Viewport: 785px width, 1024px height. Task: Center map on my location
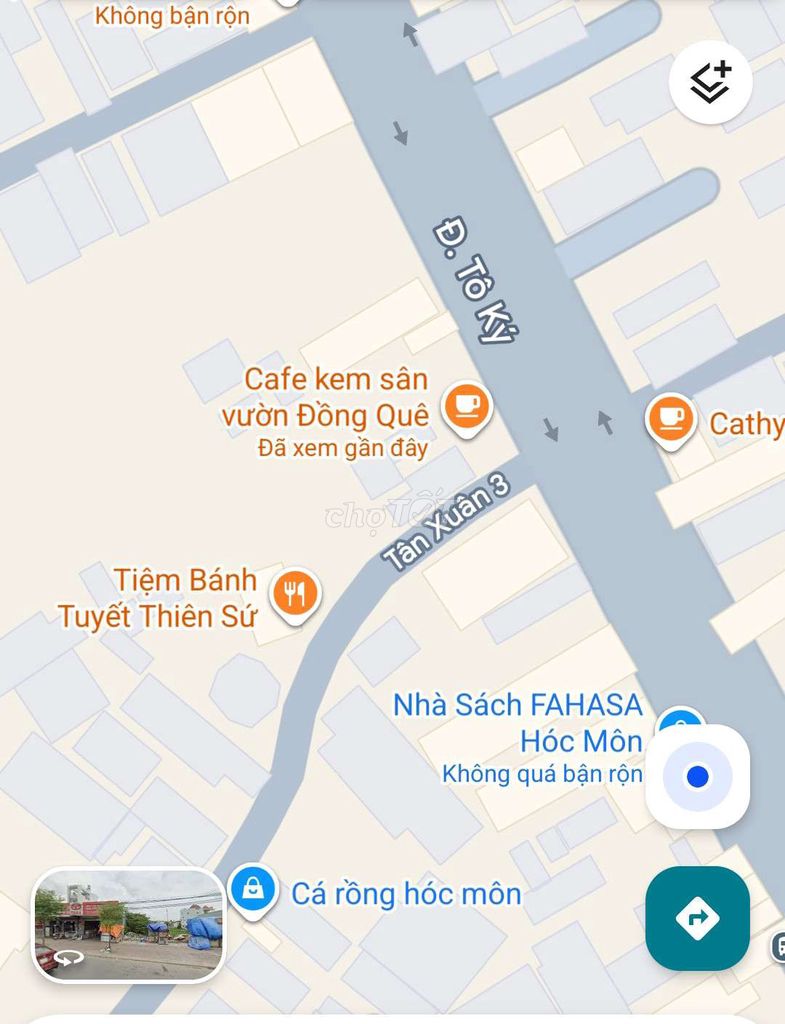click(697, 777)
